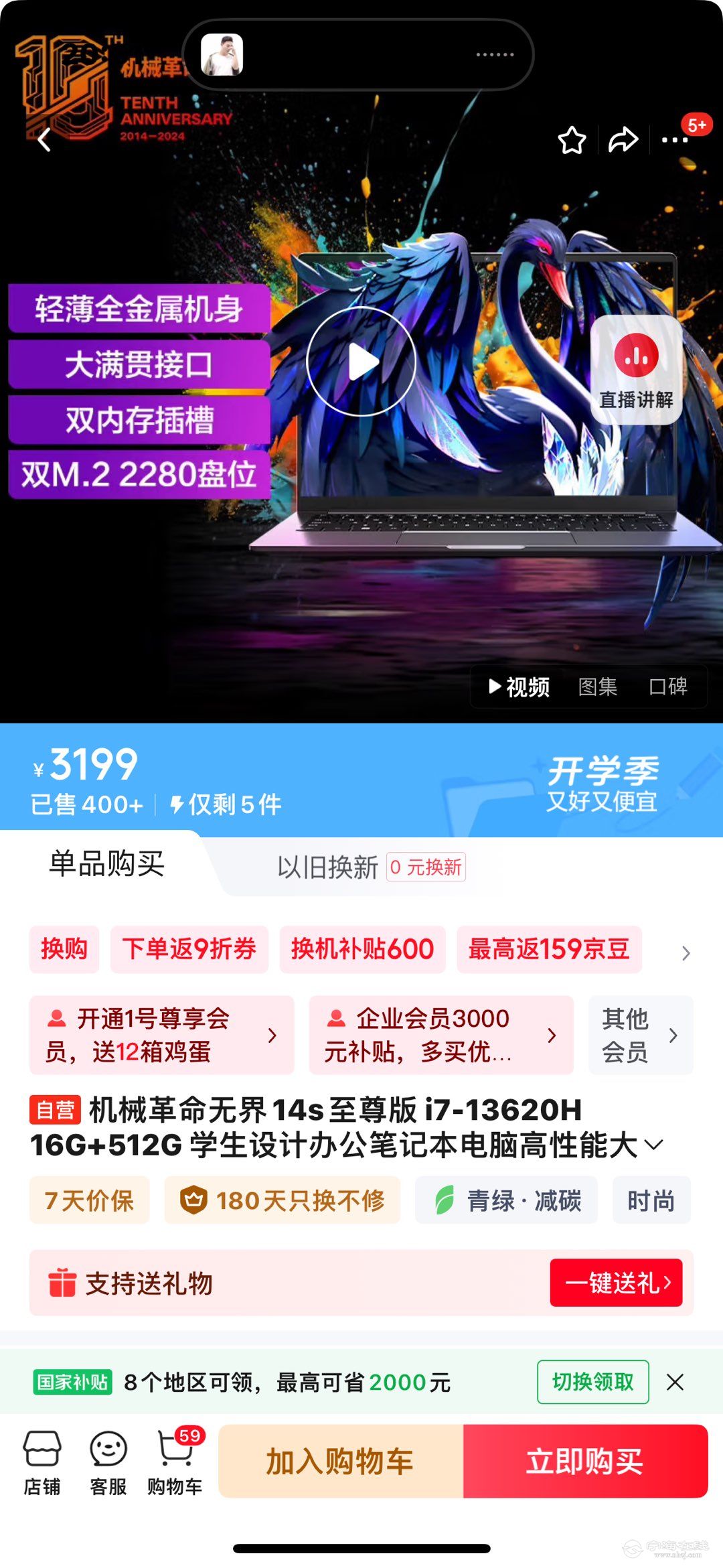Open the three-dot overflow menu

[x=674, y=140]
